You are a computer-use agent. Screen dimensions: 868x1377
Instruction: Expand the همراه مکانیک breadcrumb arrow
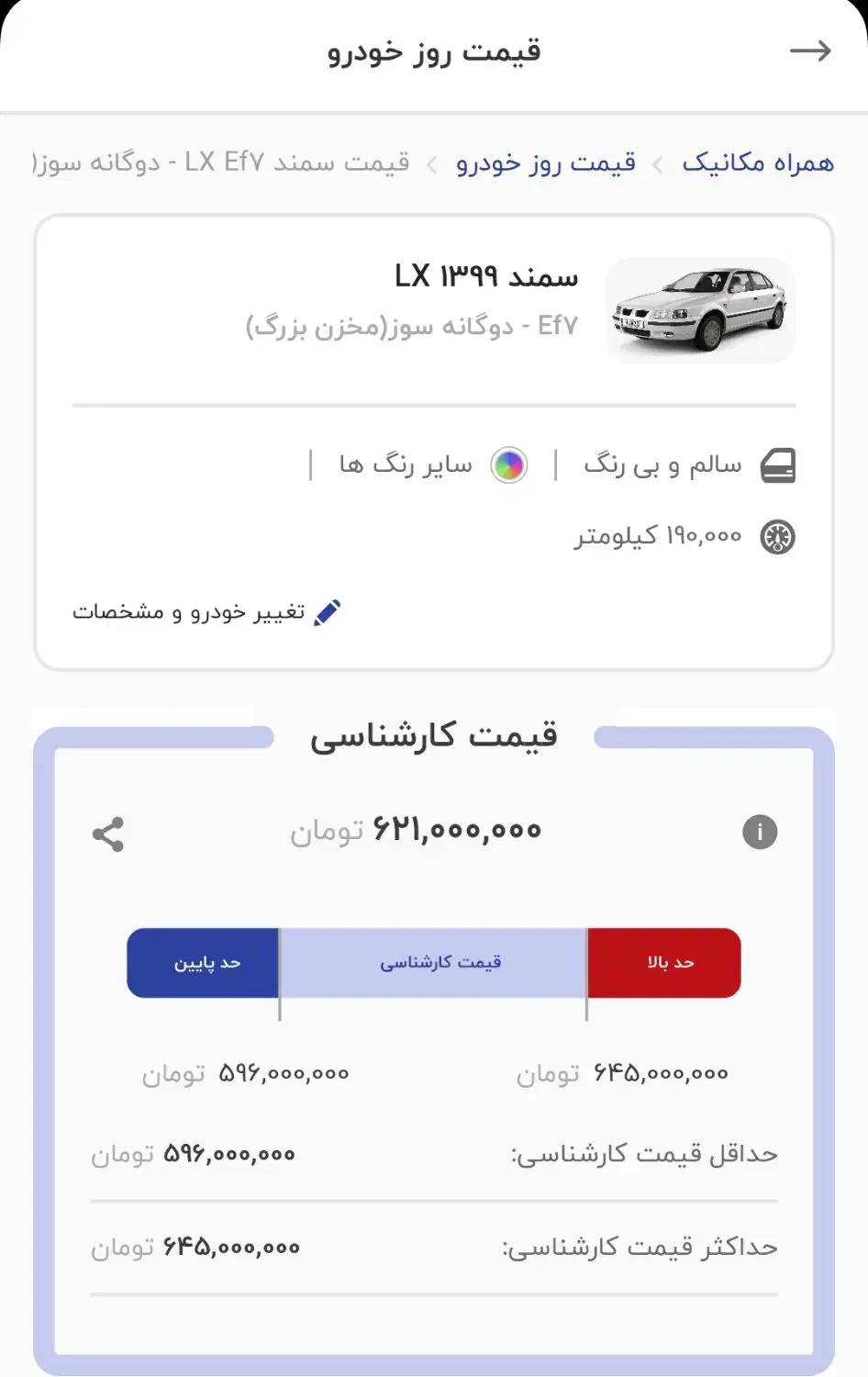click(x=658, y=163)
